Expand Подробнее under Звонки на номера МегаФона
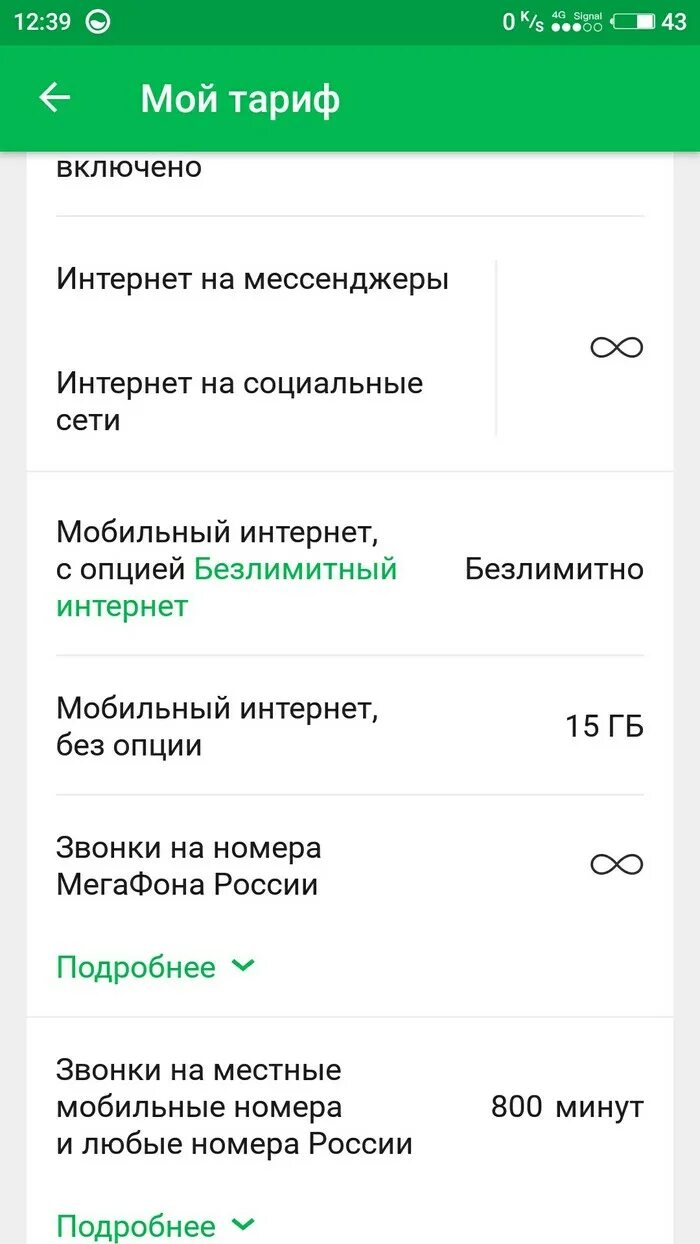This screenshot has height=1244, width=700. 156,967
